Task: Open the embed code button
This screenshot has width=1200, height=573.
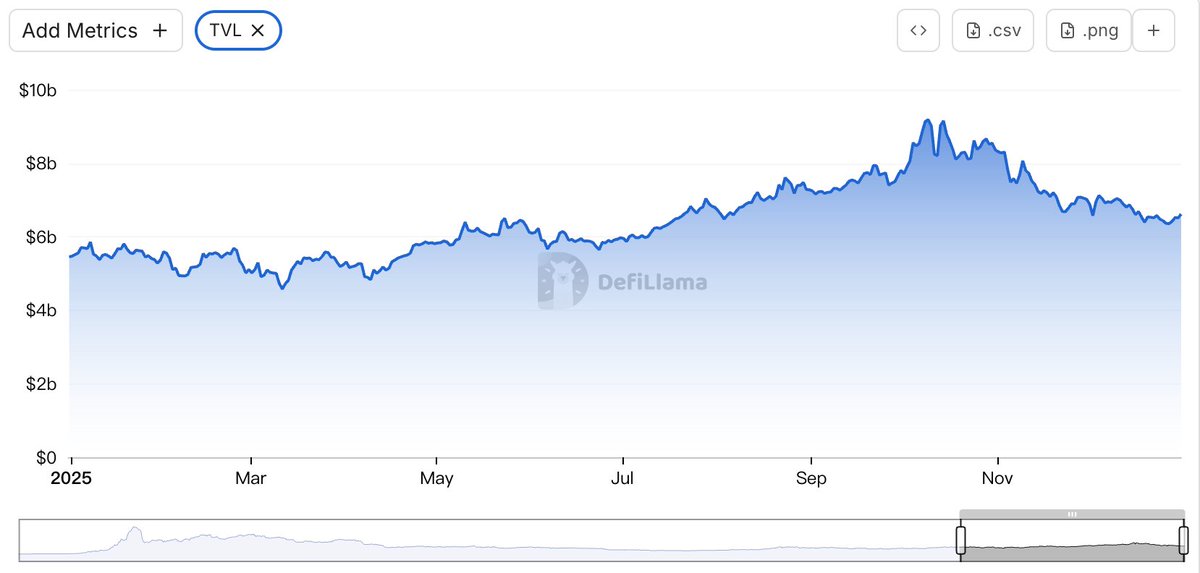Action: point(918,31)
